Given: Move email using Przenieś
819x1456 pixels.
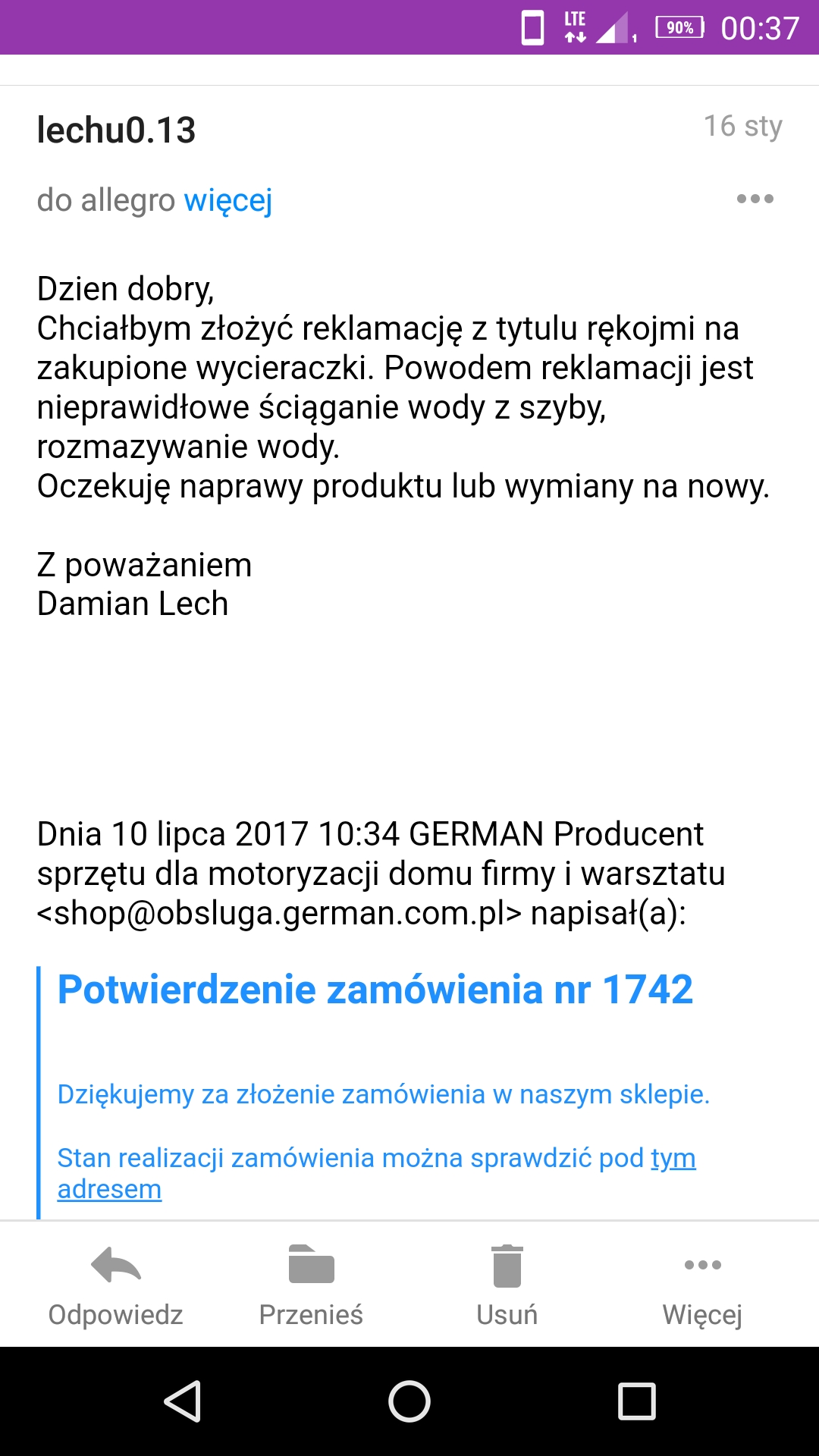Looking at the screenshot, I should click(x=311, y=1285).
